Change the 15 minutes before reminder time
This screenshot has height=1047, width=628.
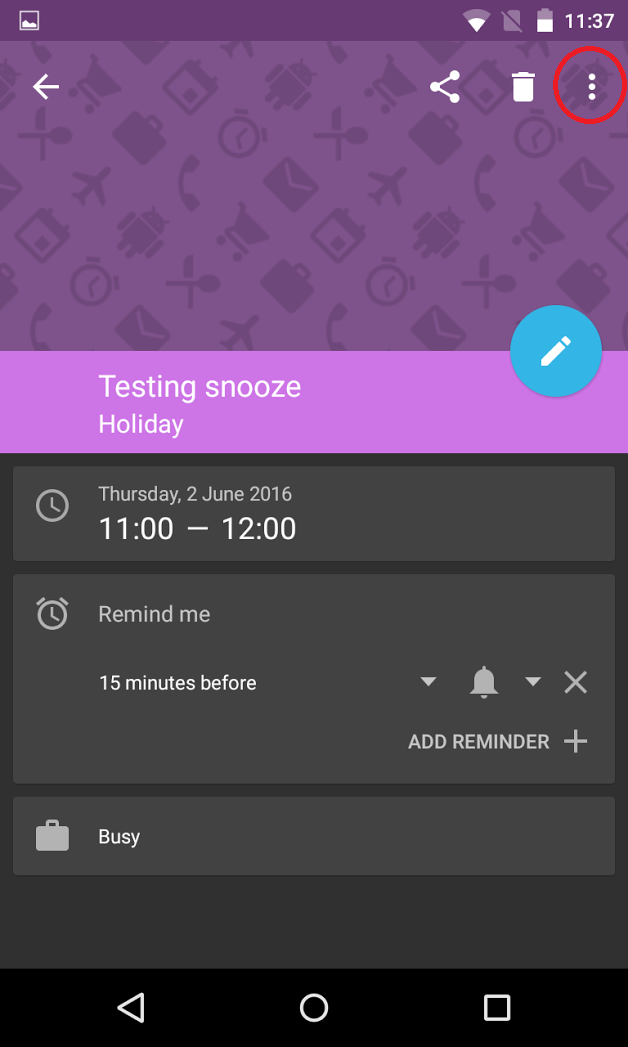click(267, 683)
